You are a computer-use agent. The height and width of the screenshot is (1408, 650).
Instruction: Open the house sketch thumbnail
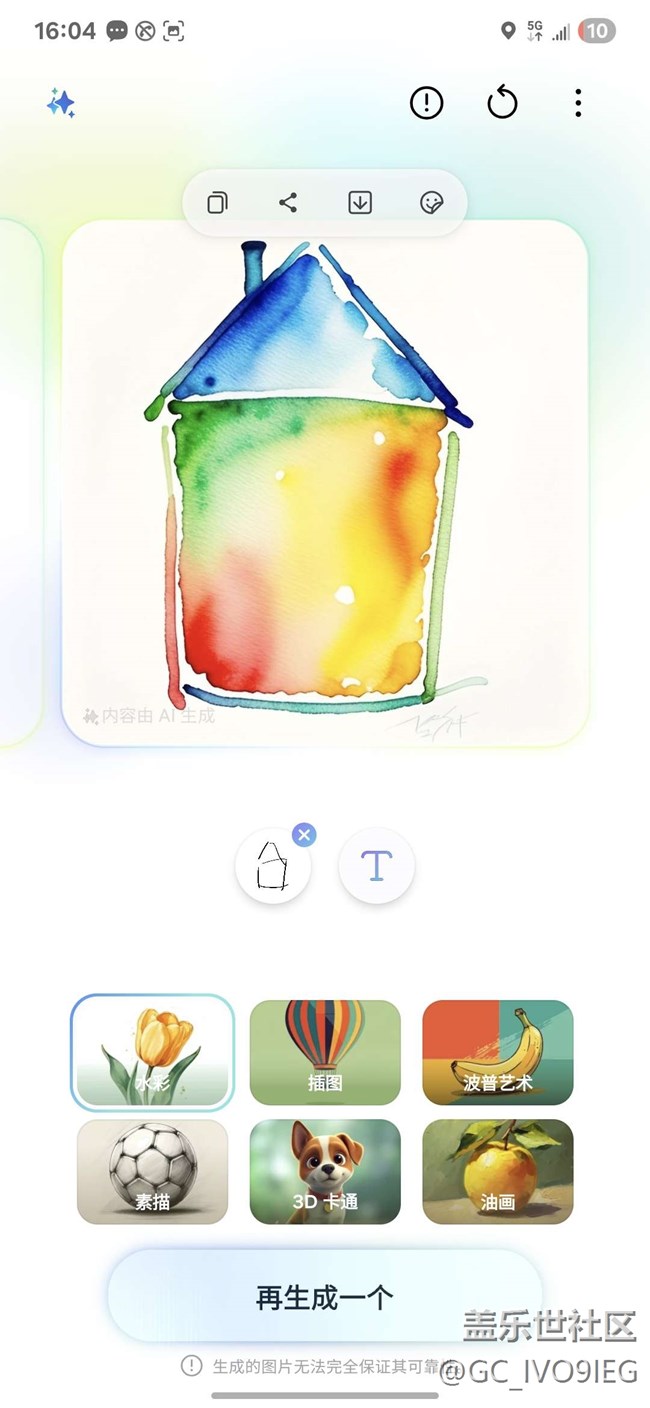[x=272, y=866]
